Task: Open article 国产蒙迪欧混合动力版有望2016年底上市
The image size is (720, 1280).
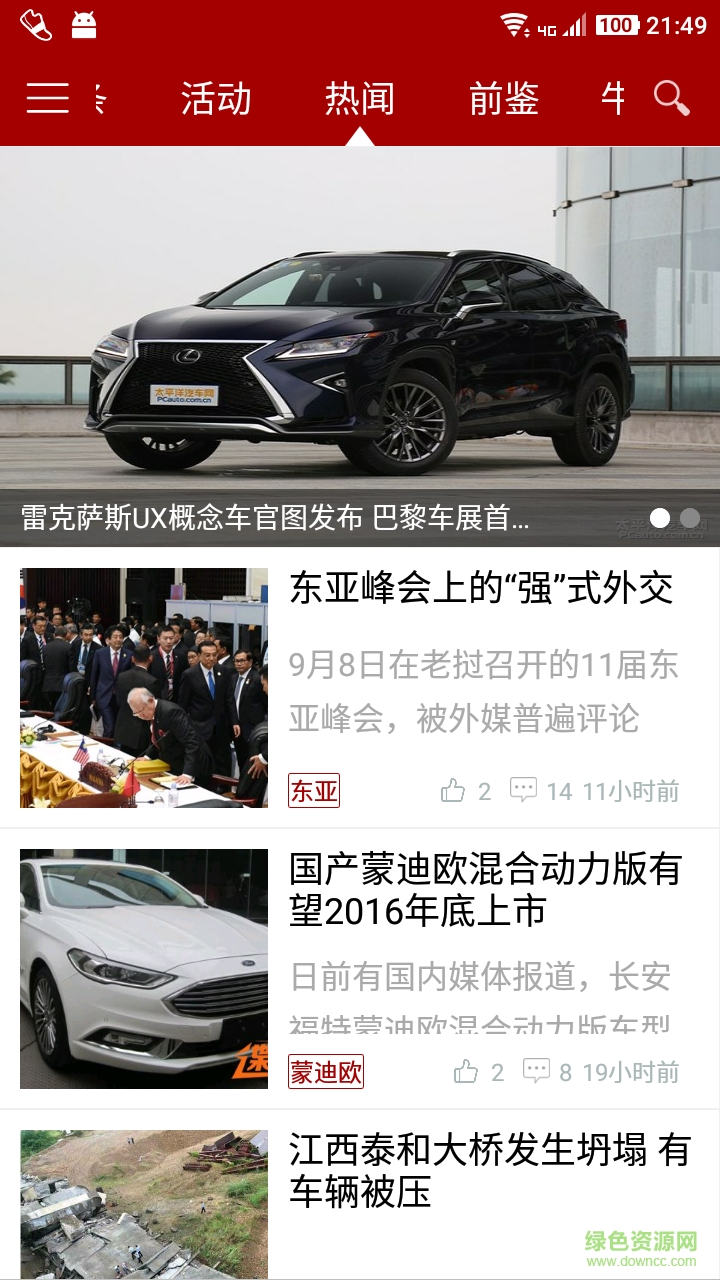Action: [485, 890]
